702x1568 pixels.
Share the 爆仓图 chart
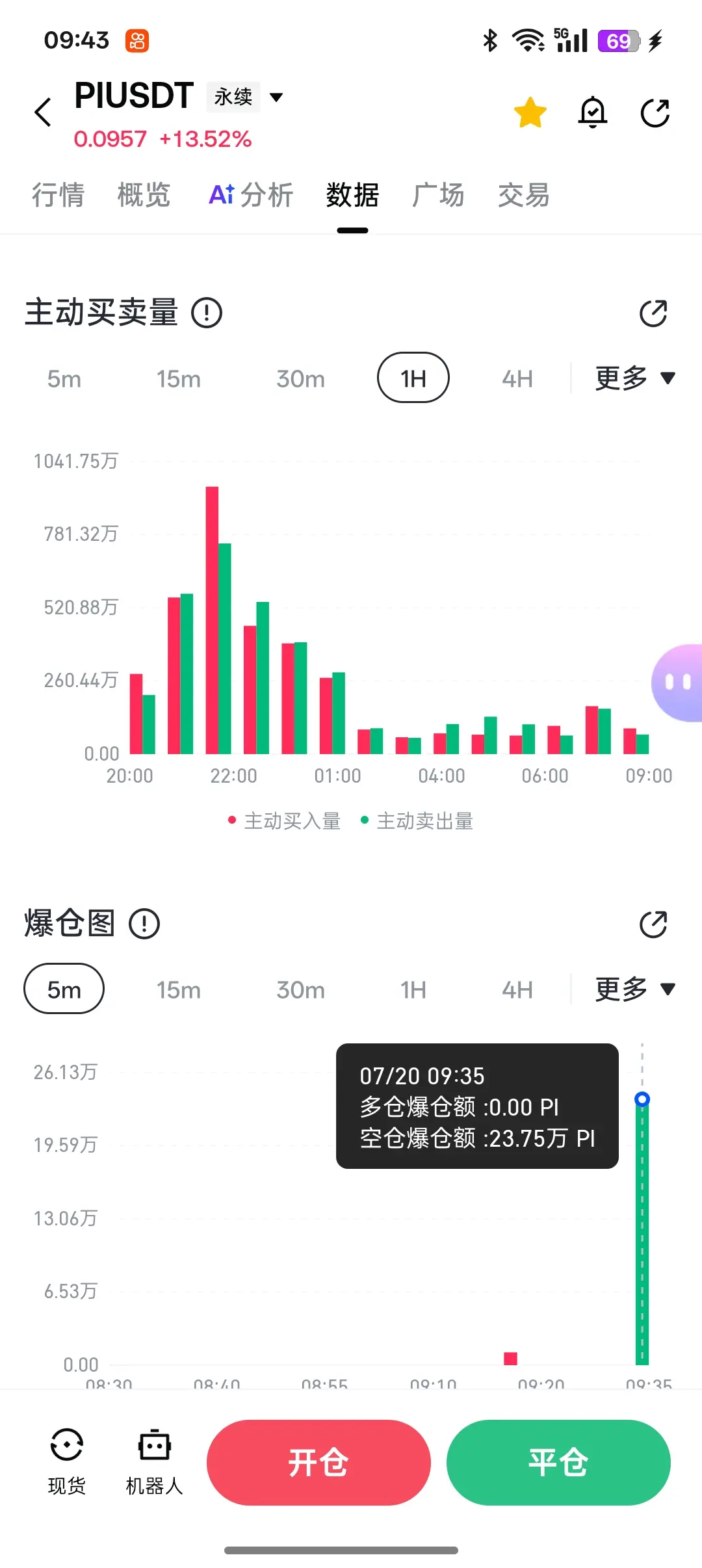(653, 924)
